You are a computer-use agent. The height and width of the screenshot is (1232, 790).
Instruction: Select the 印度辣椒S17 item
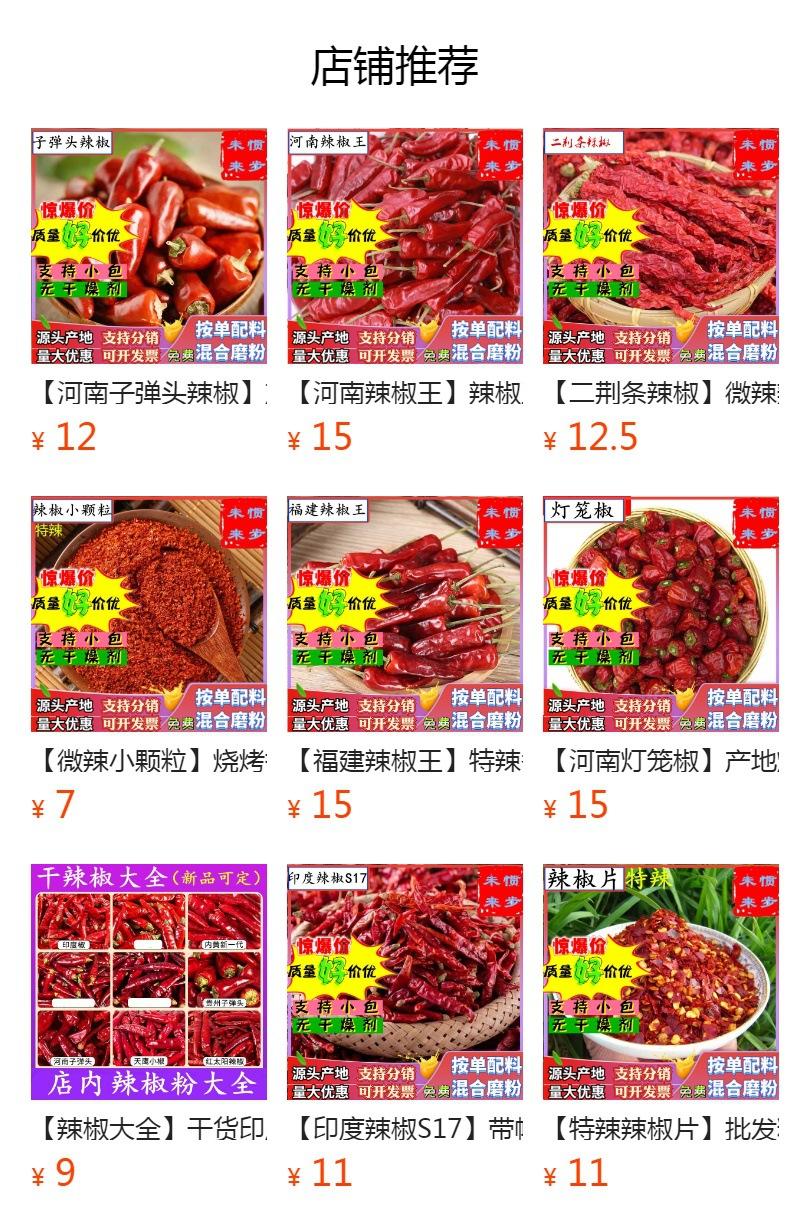pos(405,983)
